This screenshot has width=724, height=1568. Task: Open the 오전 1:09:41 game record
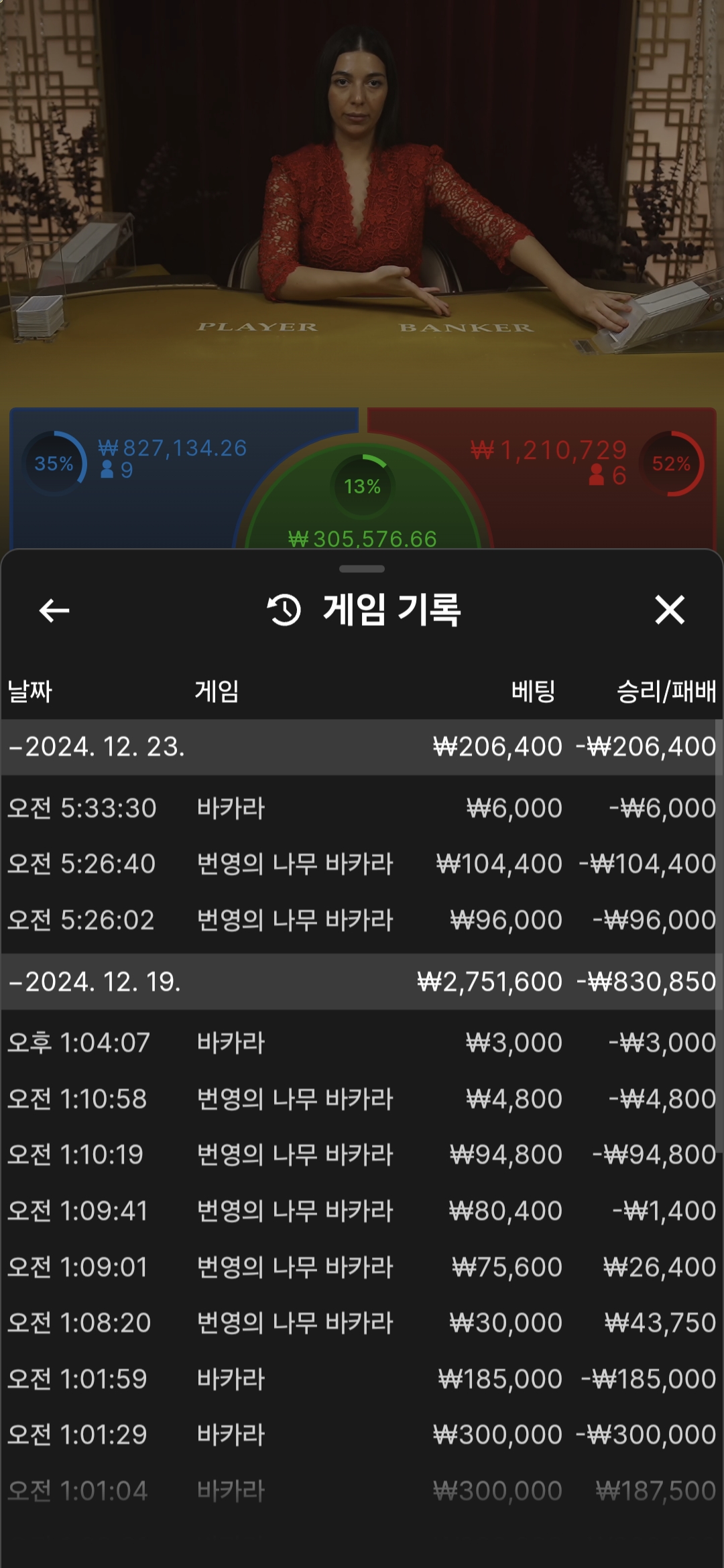point(361,1212)
